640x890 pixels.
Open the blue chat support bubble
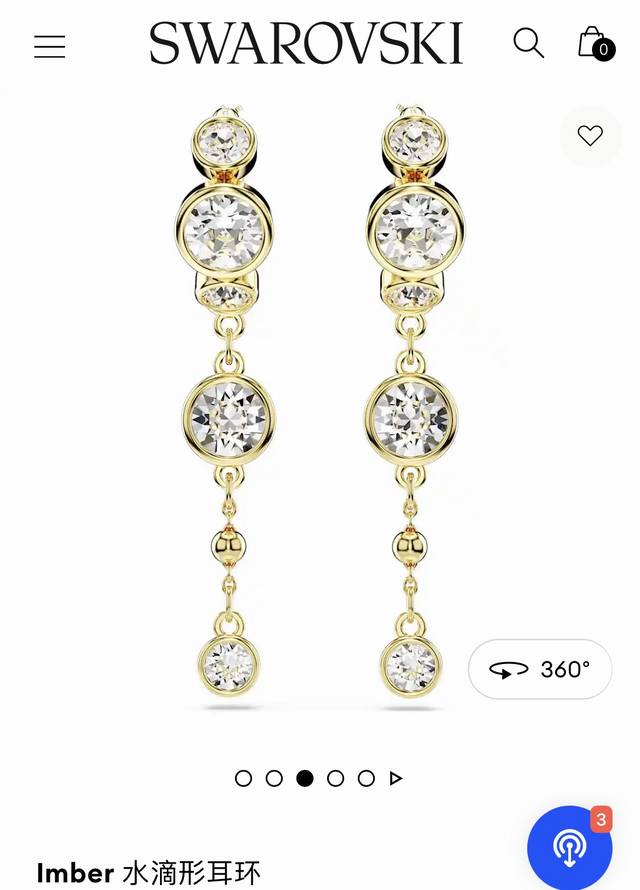[x=569, y=848]
